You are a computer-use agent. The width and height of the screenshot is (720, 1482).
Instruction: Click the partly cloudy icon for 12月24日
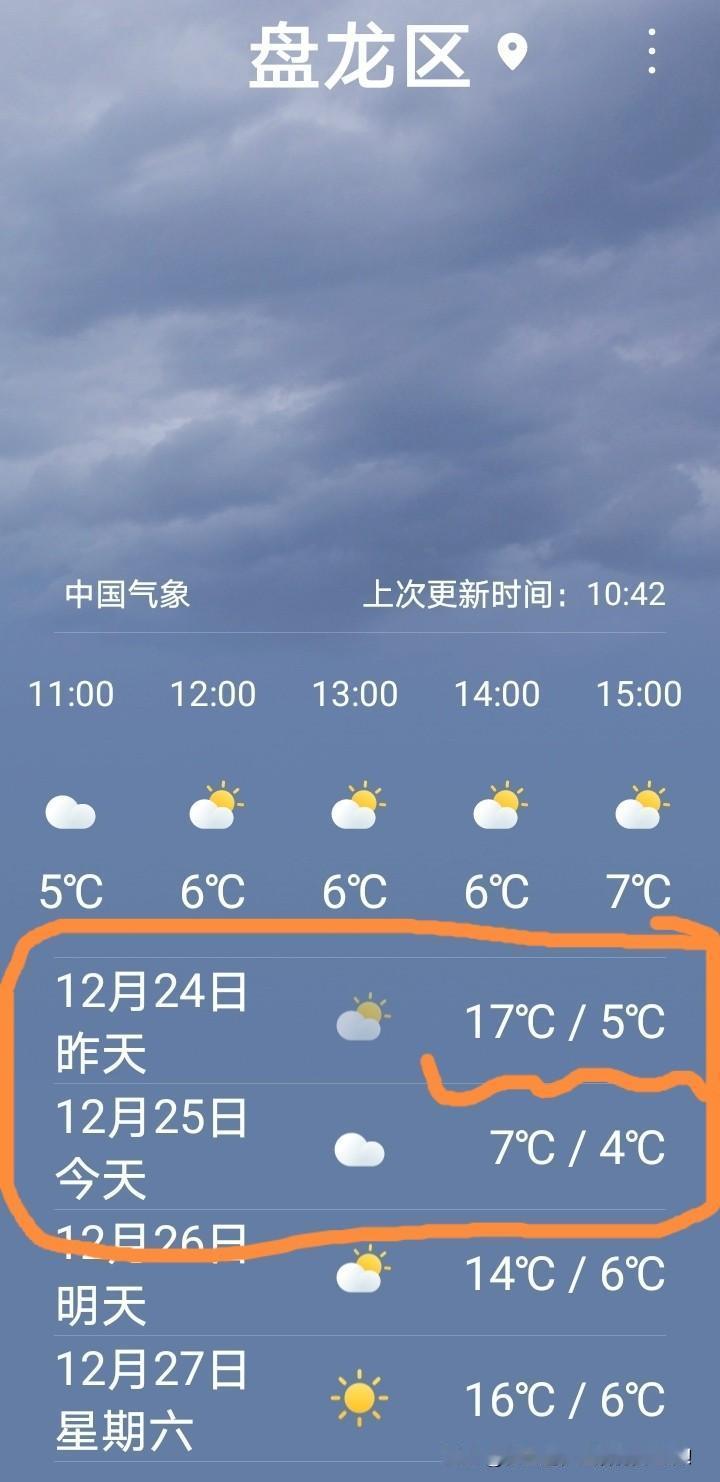tap(363, 1018)
